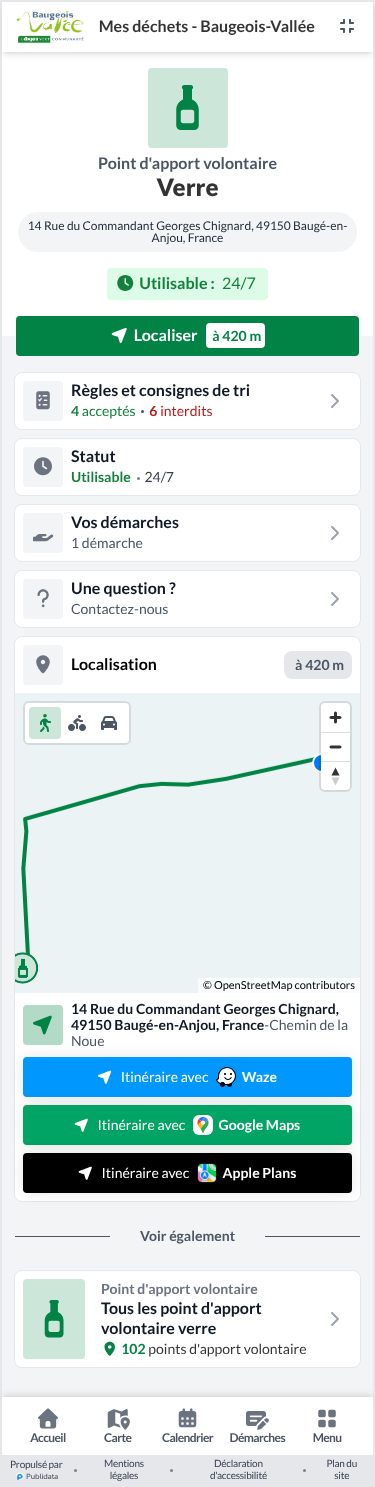Reset the map compass orientation
This screenshot has height=1487, width=375.
[335, 776]
